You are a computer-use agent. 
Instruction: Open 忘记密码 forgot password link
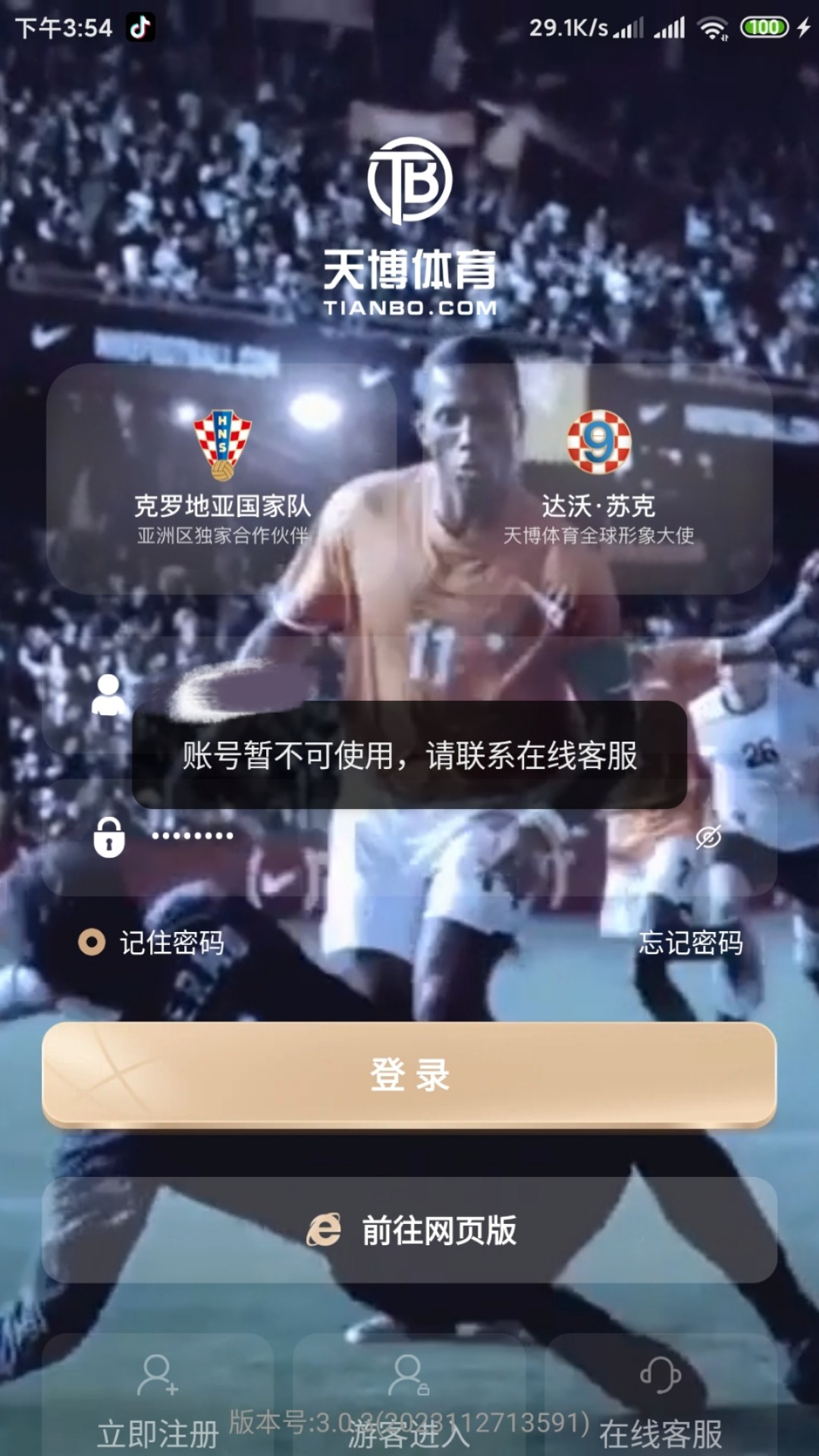coord(690,943)
